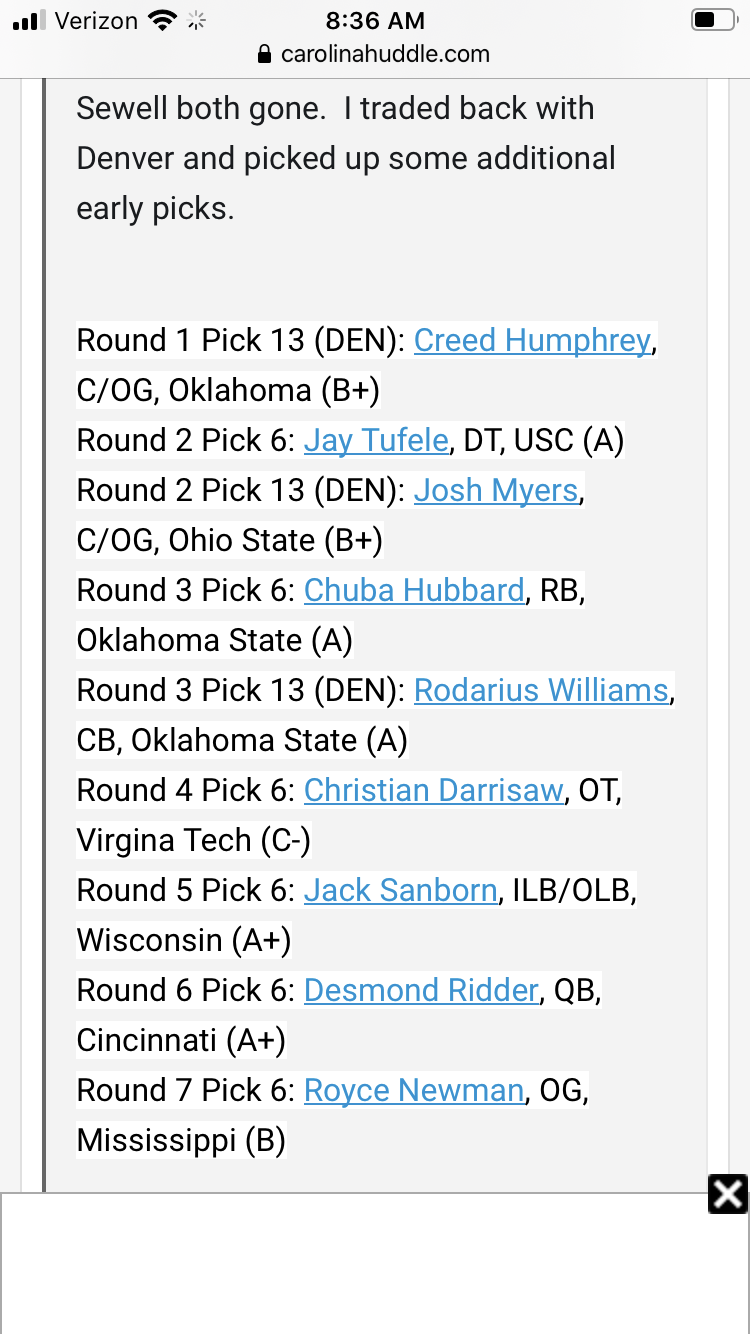Image resolution: width=750 pixels, height=1334 pixels.
Task: Follow the Josh Myers link
Action: point(496,491)
